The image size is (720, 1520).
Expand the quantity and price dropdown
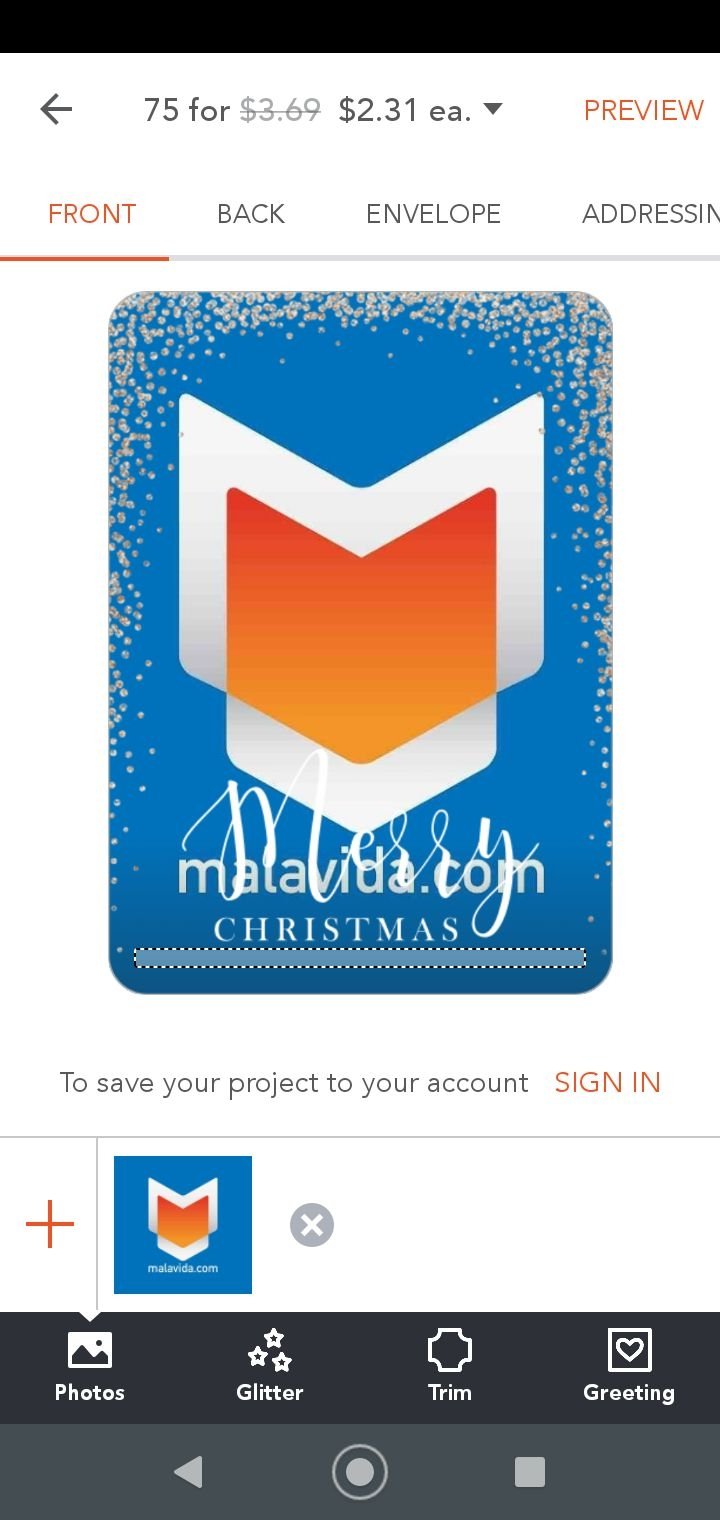coord(323,110)
